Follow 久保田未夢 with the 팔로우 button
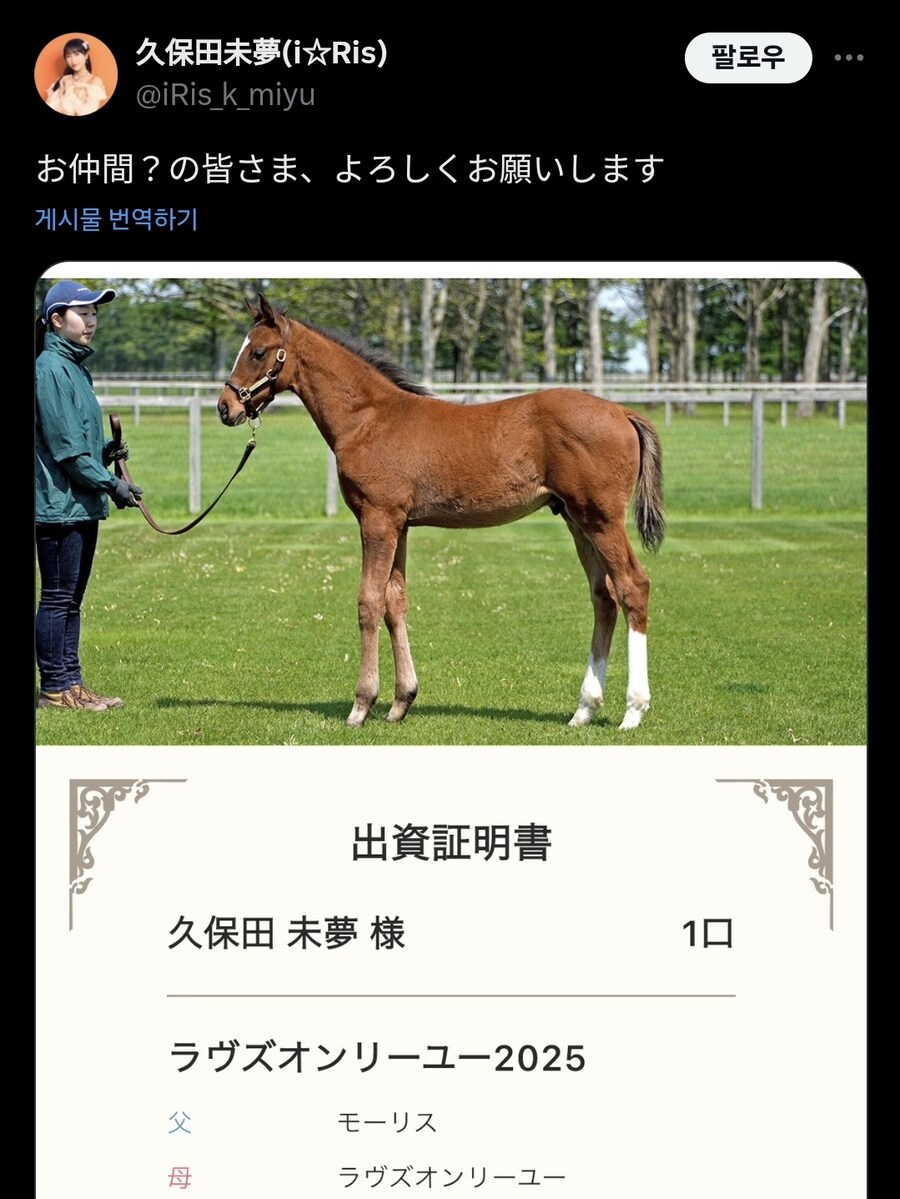 [x=748, y=58]
